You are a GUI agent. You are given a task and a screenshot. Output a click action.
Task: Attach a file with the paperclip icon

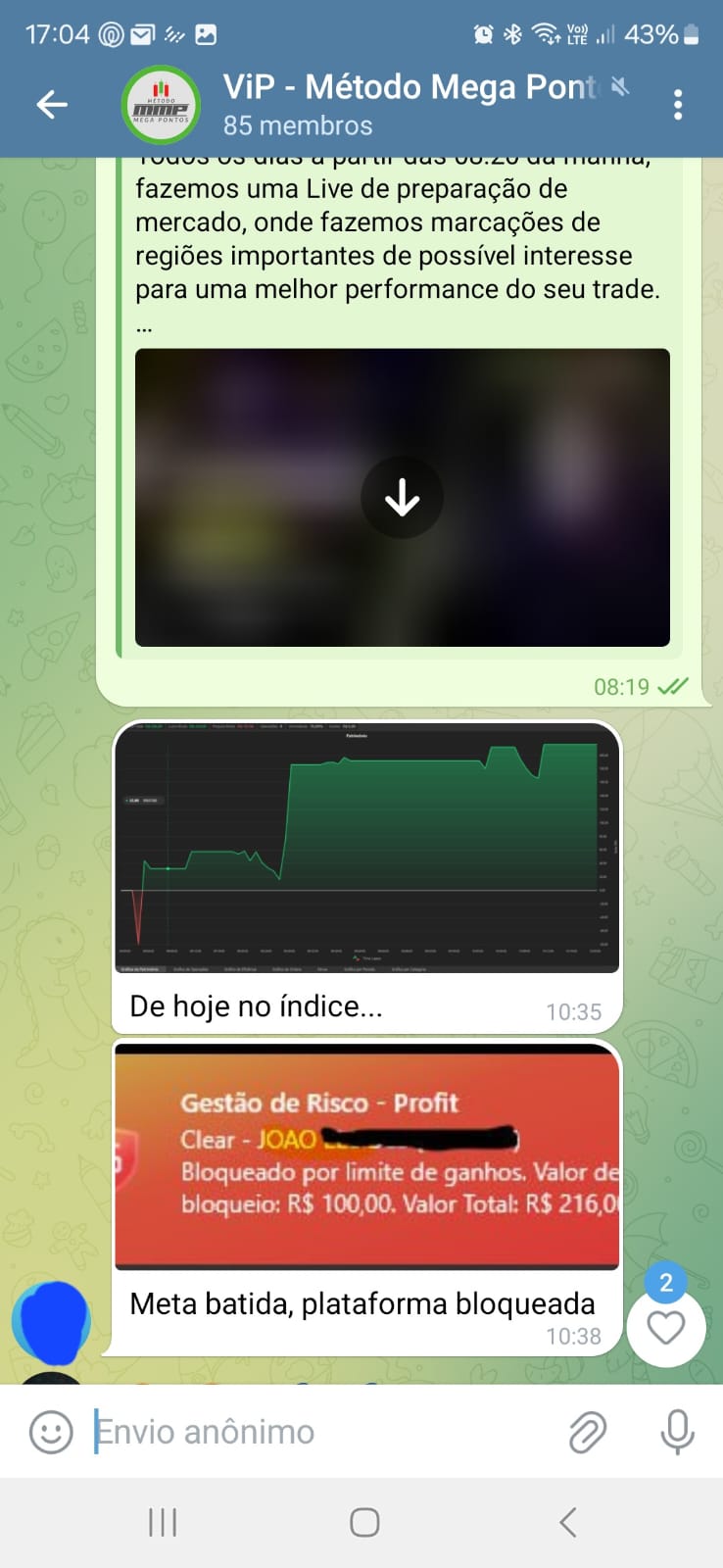pos(588,1432)
